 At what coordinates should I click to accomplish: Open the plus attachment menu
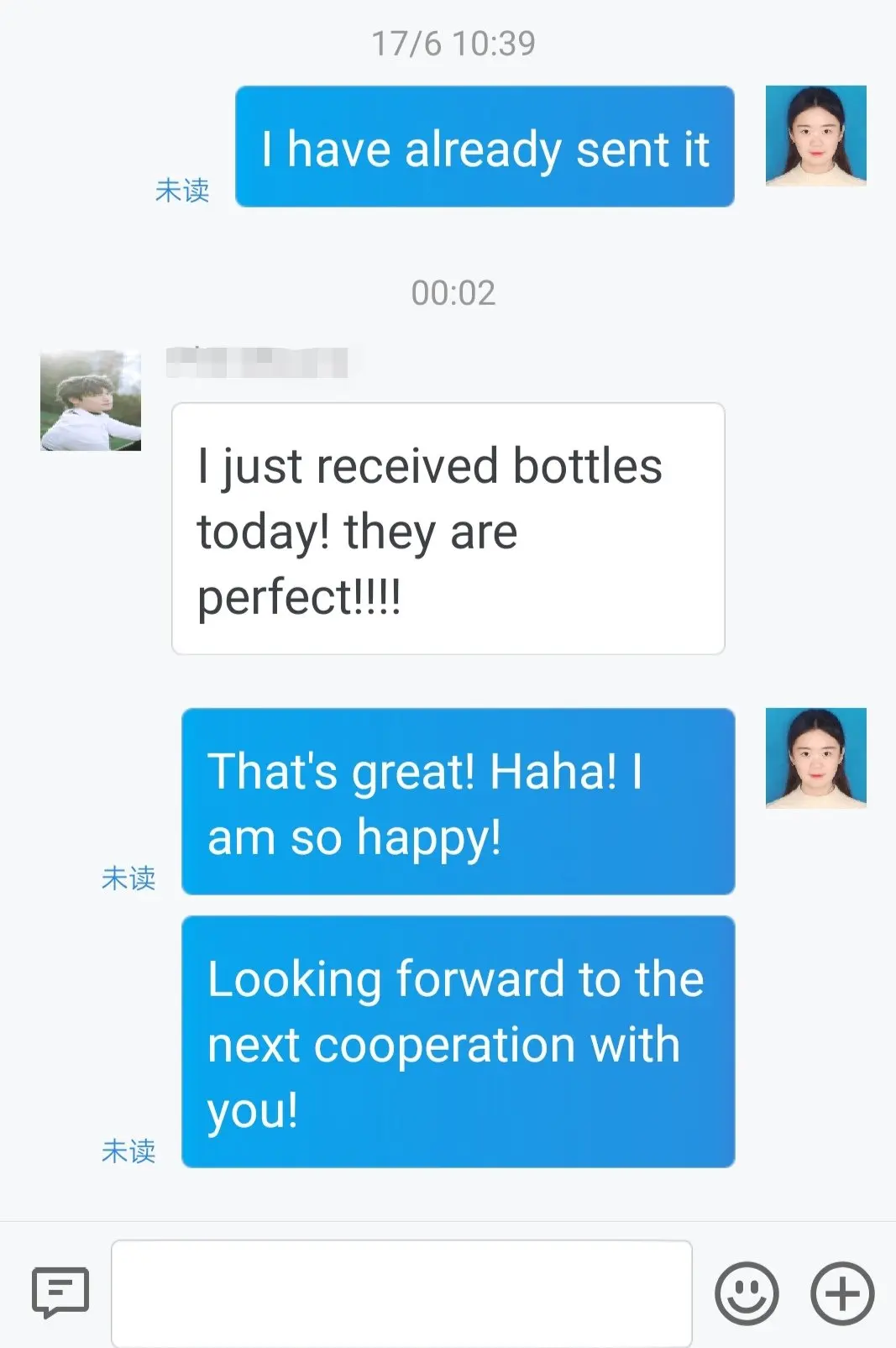click(x=842, y=1293)
